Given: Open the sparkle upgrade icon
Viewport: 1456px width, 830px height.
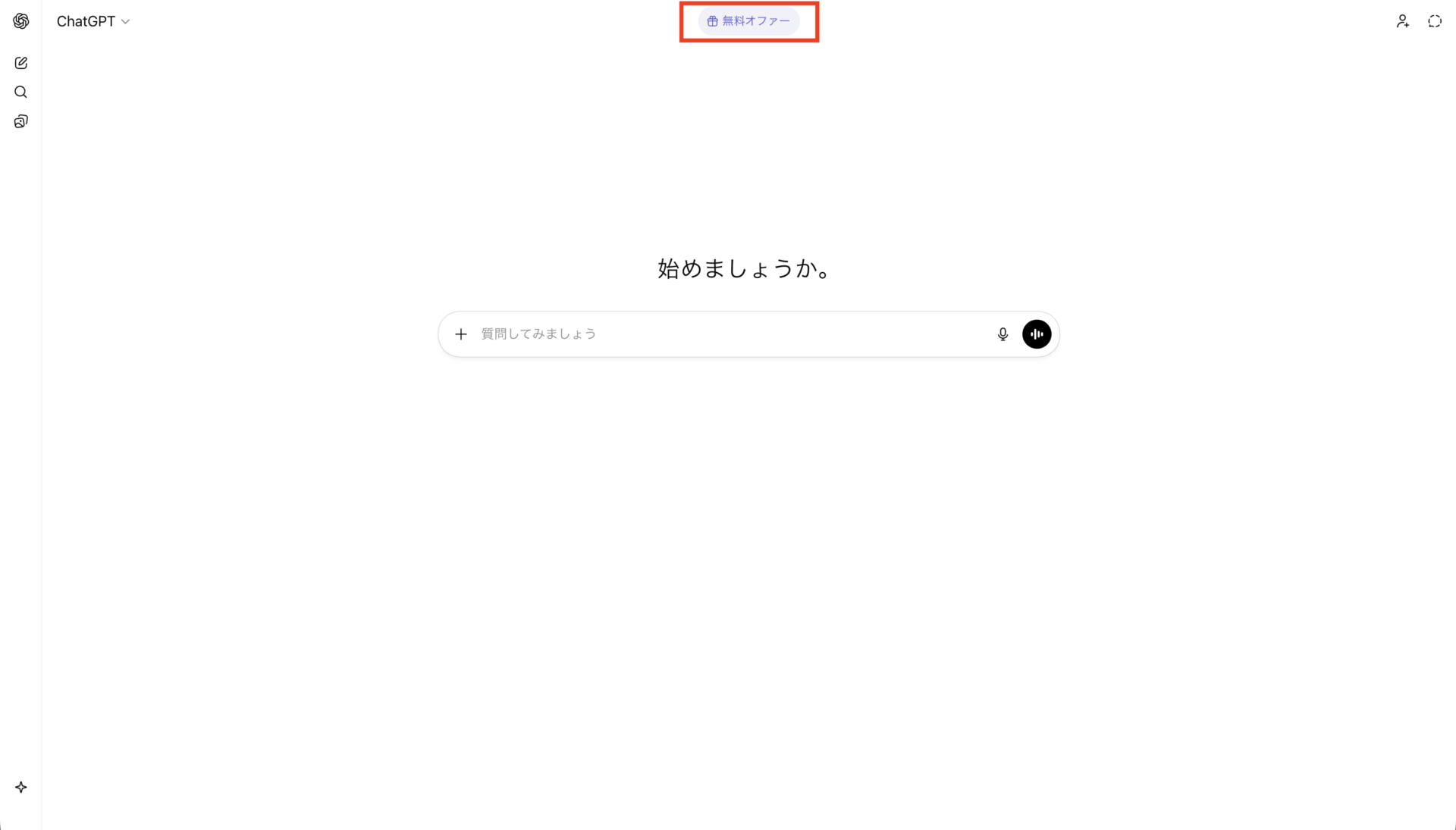Looking at the screenshot, I should click(21, 788).
